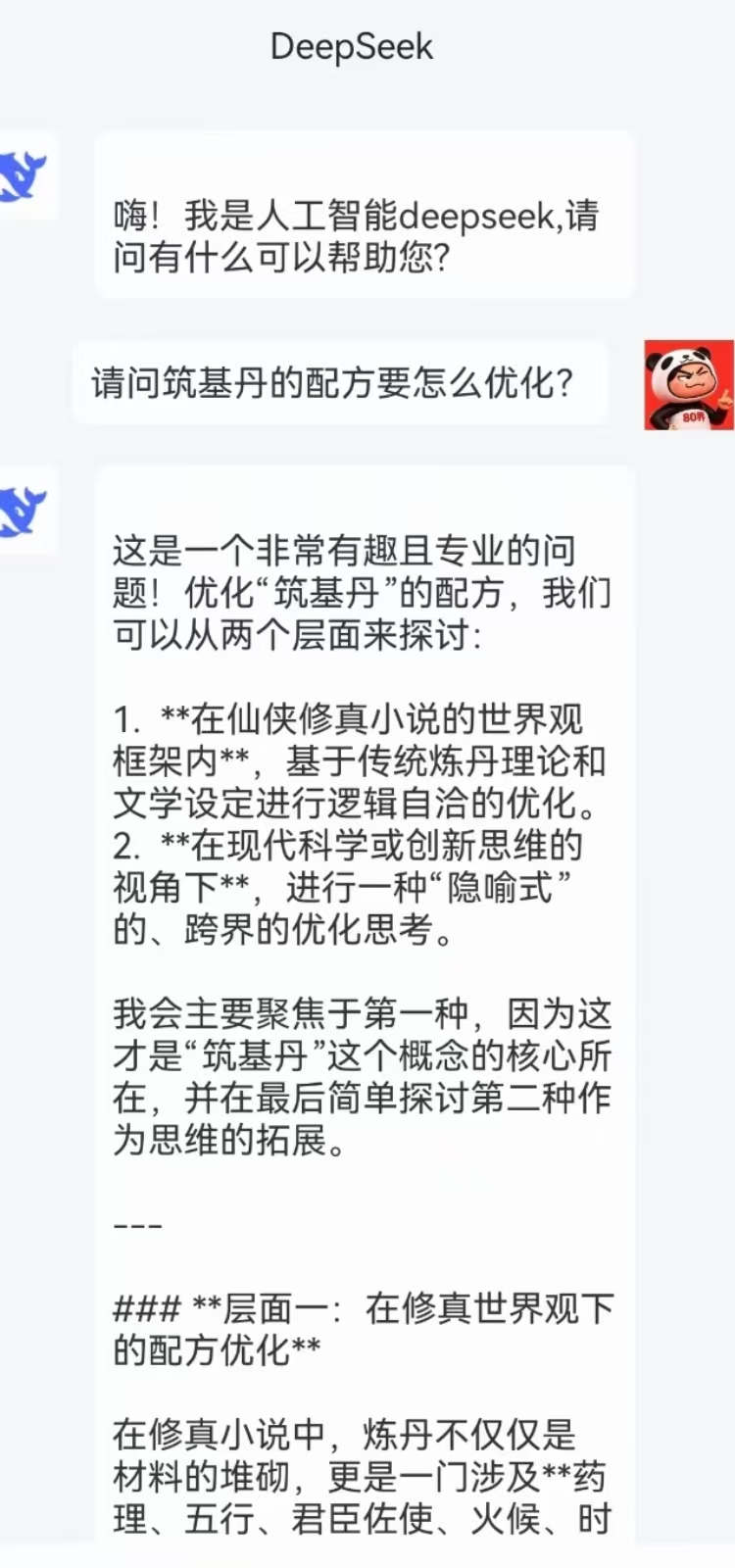
Task: Click the greeting message bubble from DeepSeek
Action: tap(363, 213)
